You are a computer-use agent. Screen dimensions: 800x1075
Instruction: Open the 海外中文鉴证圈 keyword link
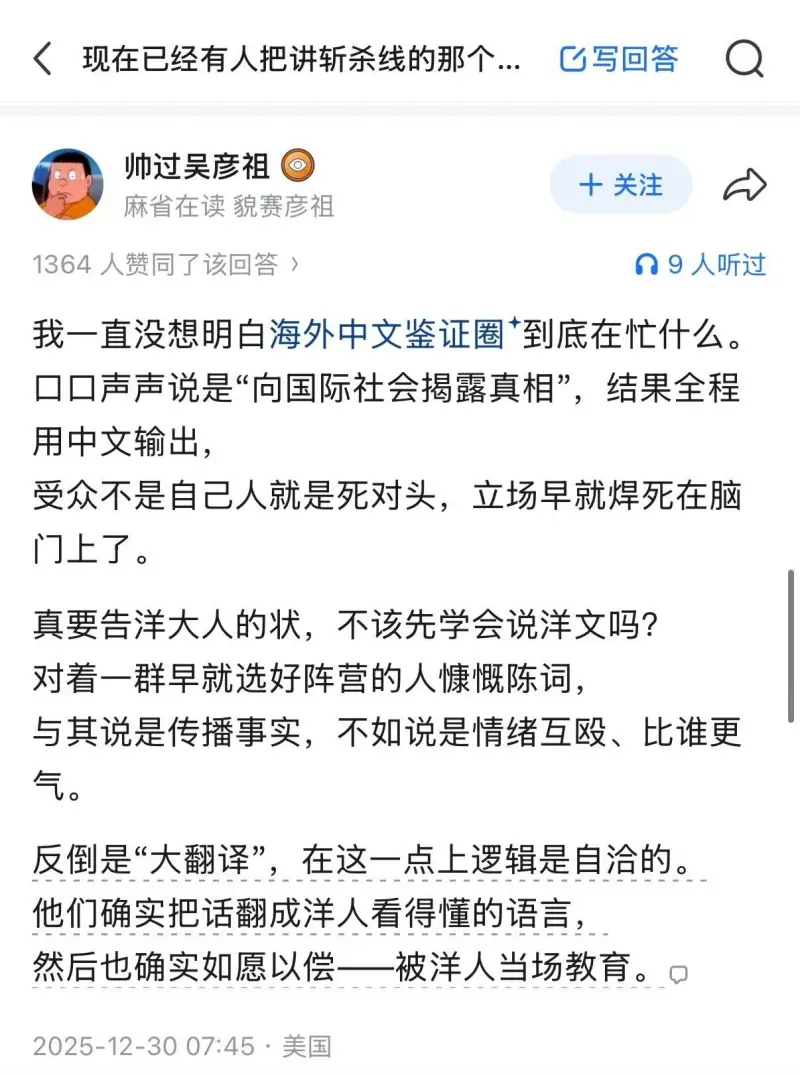click(x=390, y=336)
